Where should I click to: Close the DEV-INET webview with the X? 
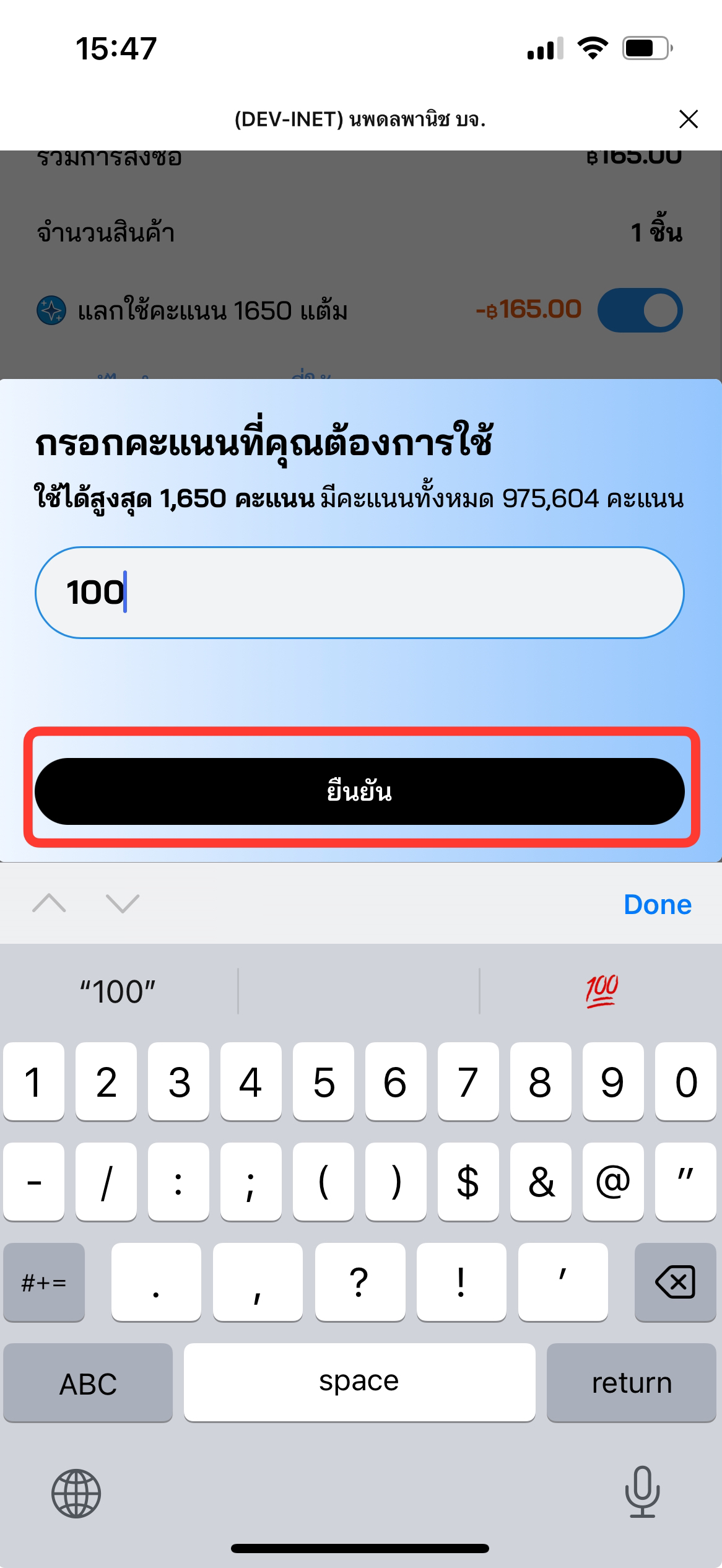(688, 119)
